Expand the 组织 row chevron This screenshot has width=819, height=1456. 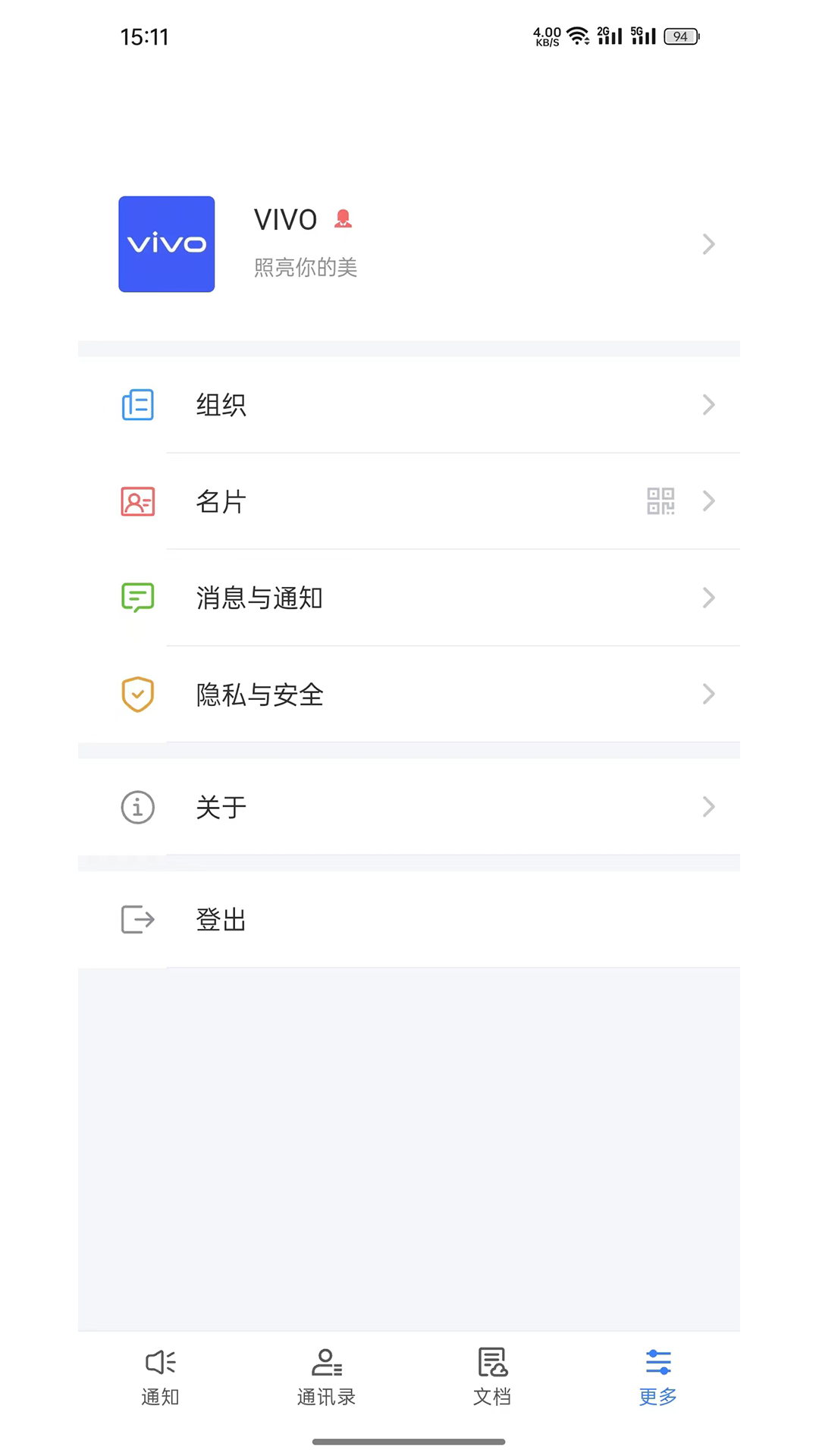click(x=708, y=404)
